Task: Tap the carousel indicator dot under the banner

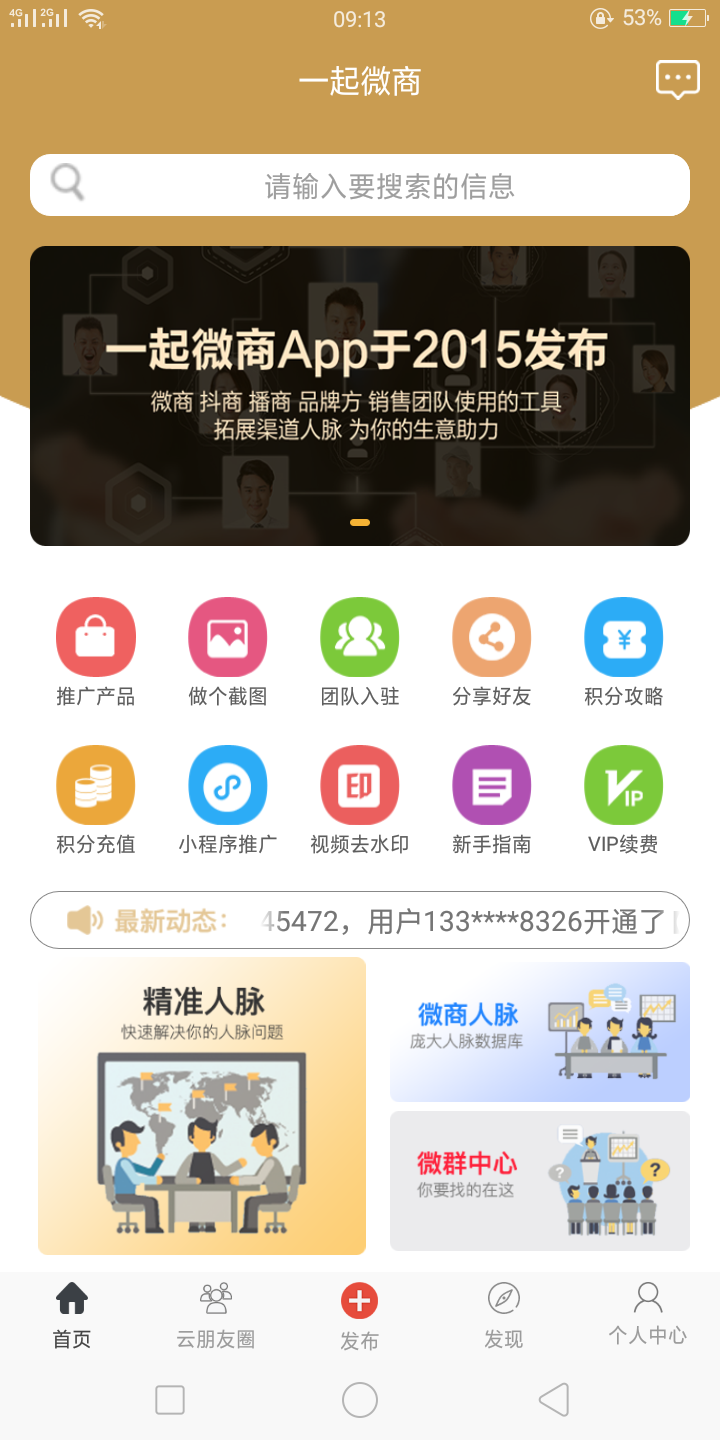Action: coord(359,522)
